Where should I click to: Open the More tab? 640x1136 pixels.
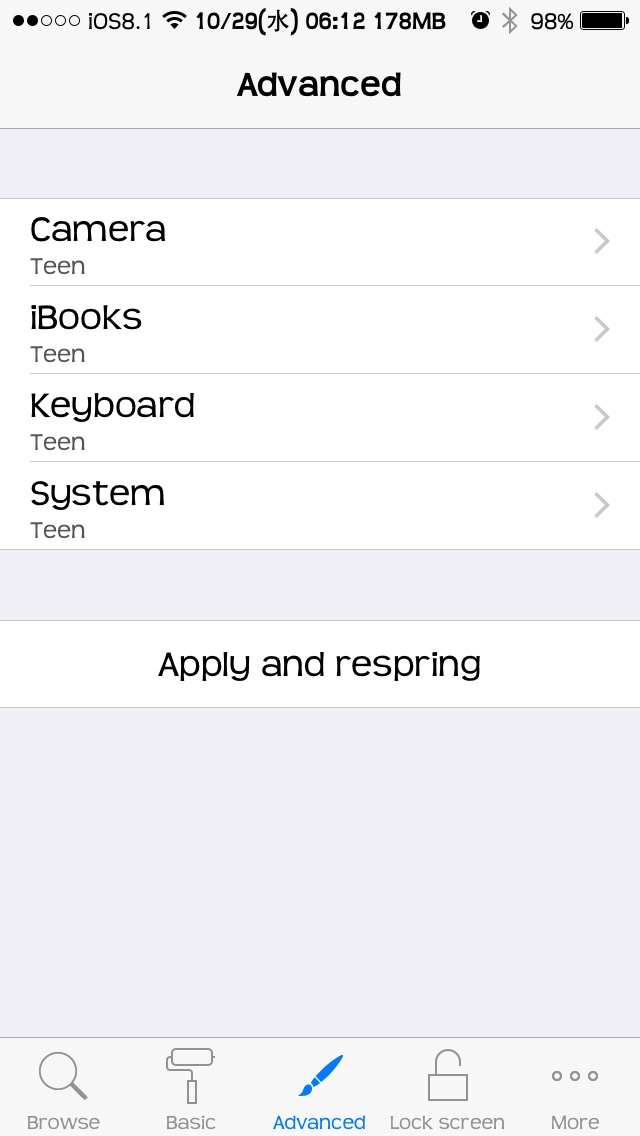click(575, 1088)
